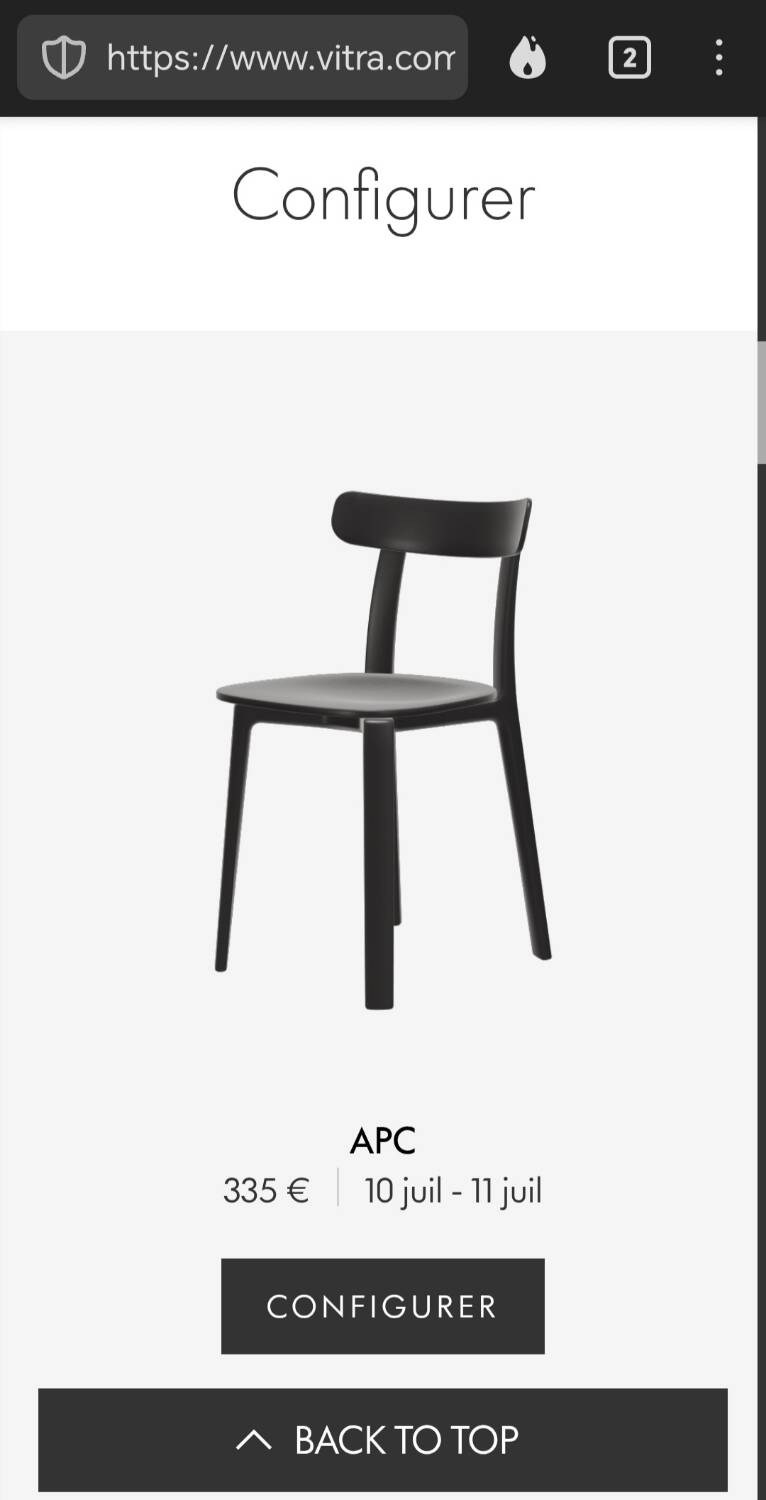Tap the 335 € price label
Screen dimensions: 766x1500
265,1190
